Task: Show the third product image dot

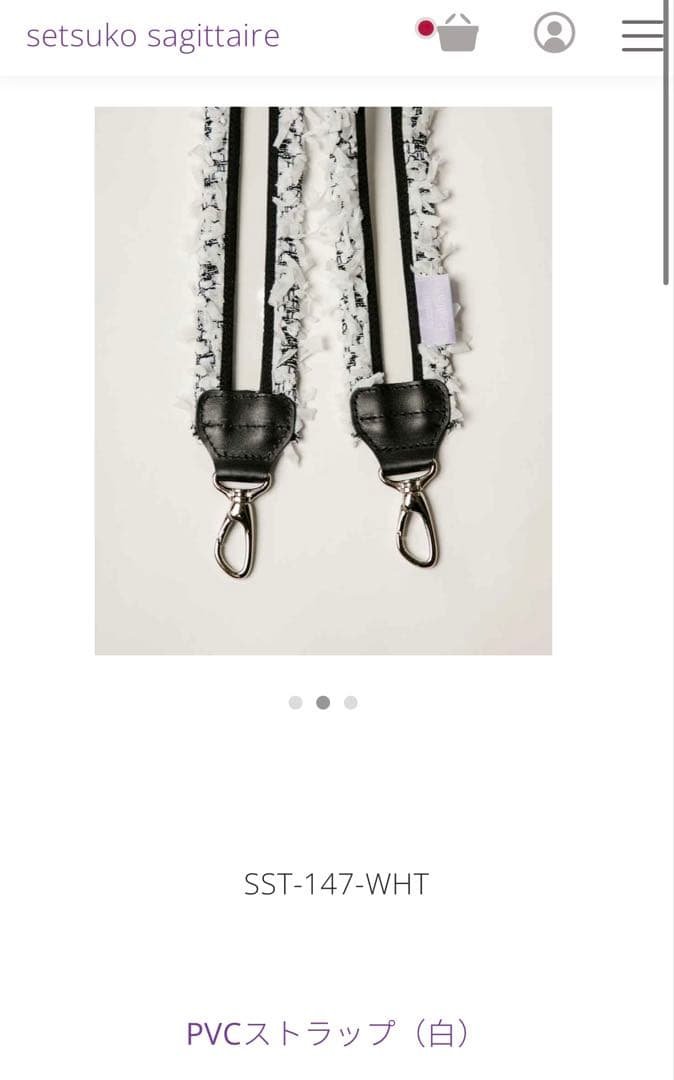Action: coord(350,703)
